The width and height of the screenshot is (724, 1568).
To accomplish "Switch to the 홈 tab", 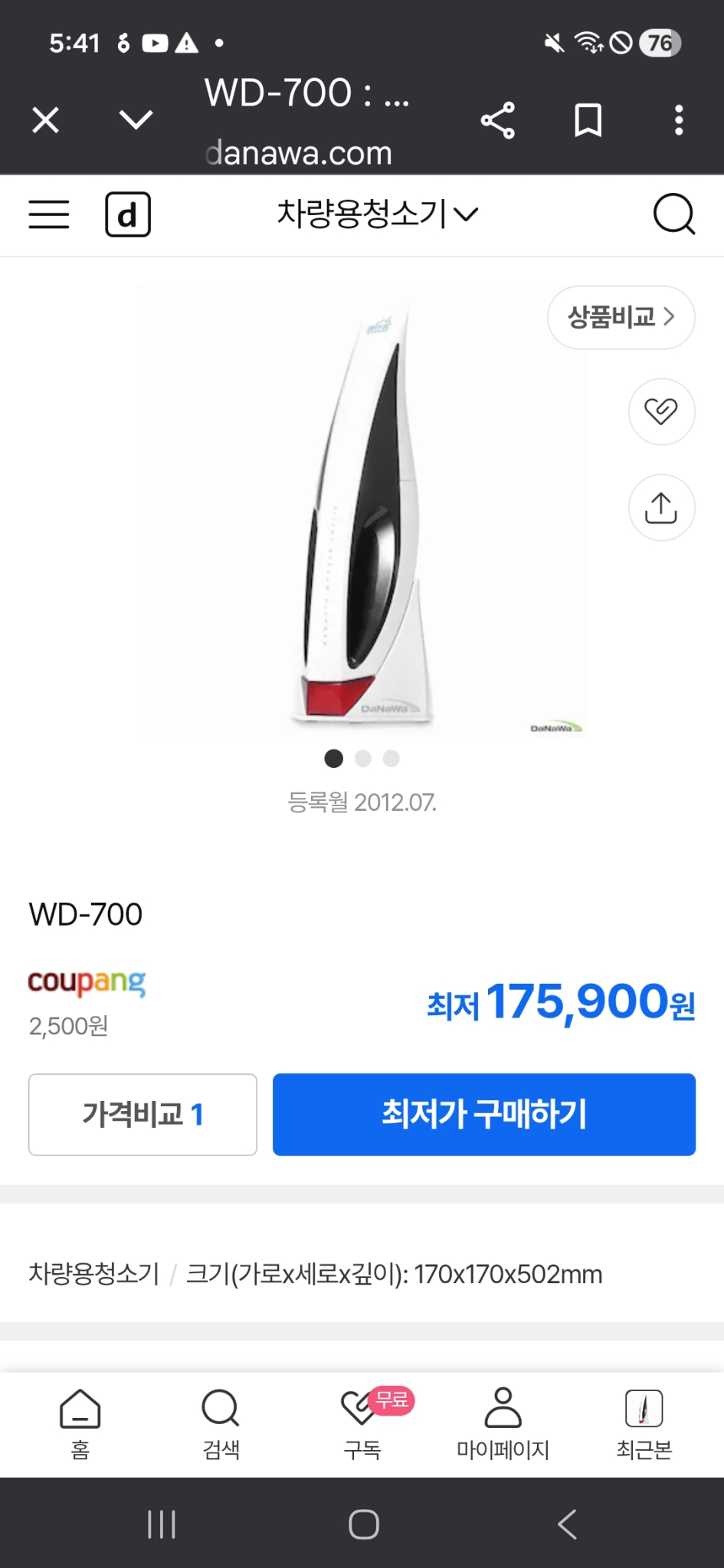I will tap(80, 1424).
